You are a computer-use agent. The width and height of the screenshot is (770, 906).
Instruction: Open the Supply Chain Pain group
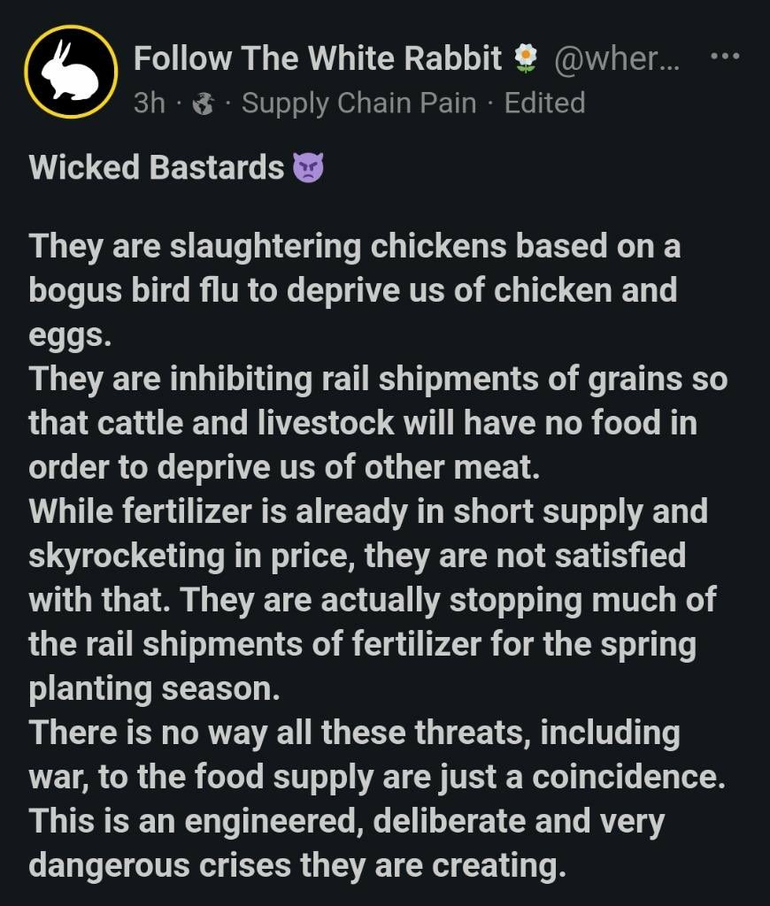pos(359,102)
